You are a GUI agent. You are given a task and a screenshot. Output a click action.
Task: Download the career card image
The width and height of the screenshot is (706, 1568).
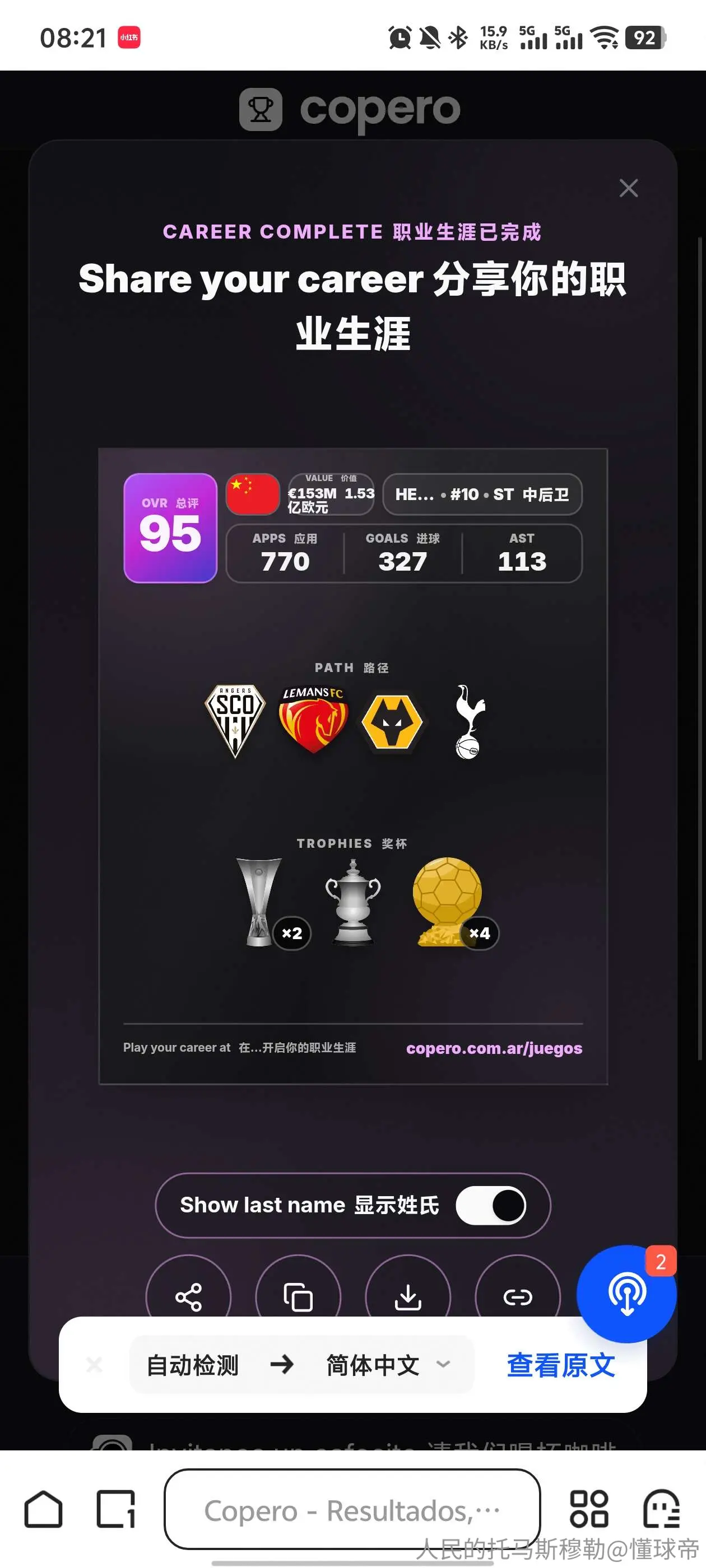(407, 1296)
